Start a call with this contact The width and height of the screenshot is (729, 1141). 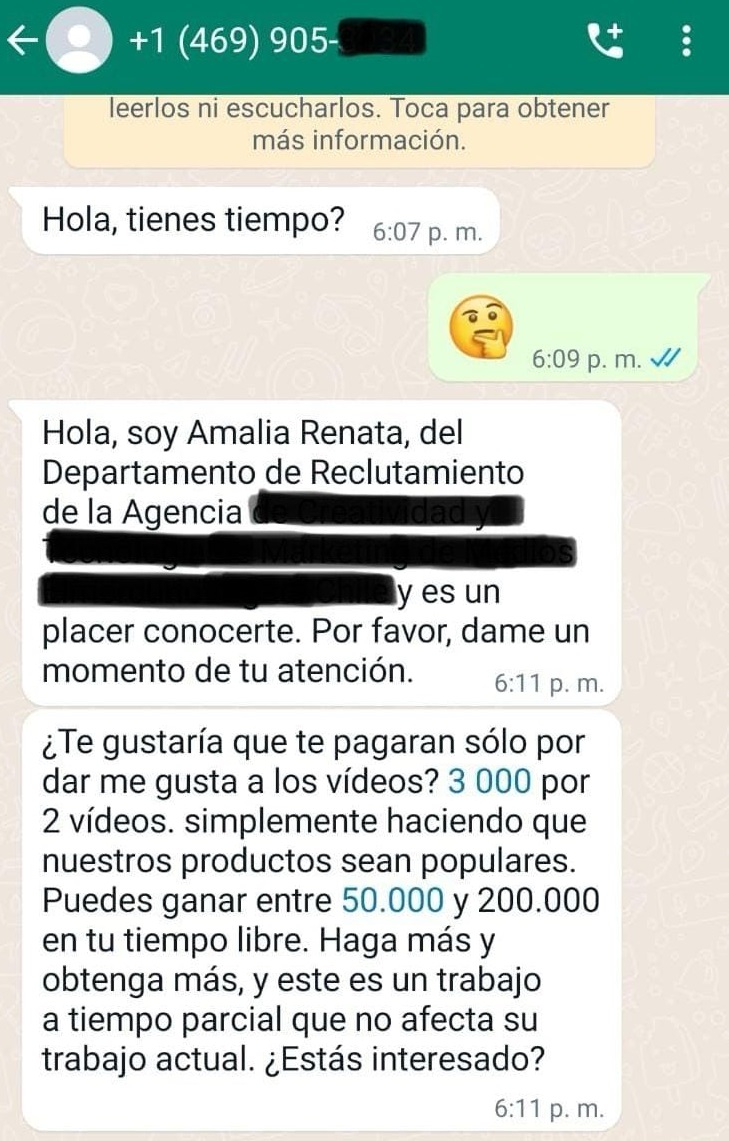606,40
